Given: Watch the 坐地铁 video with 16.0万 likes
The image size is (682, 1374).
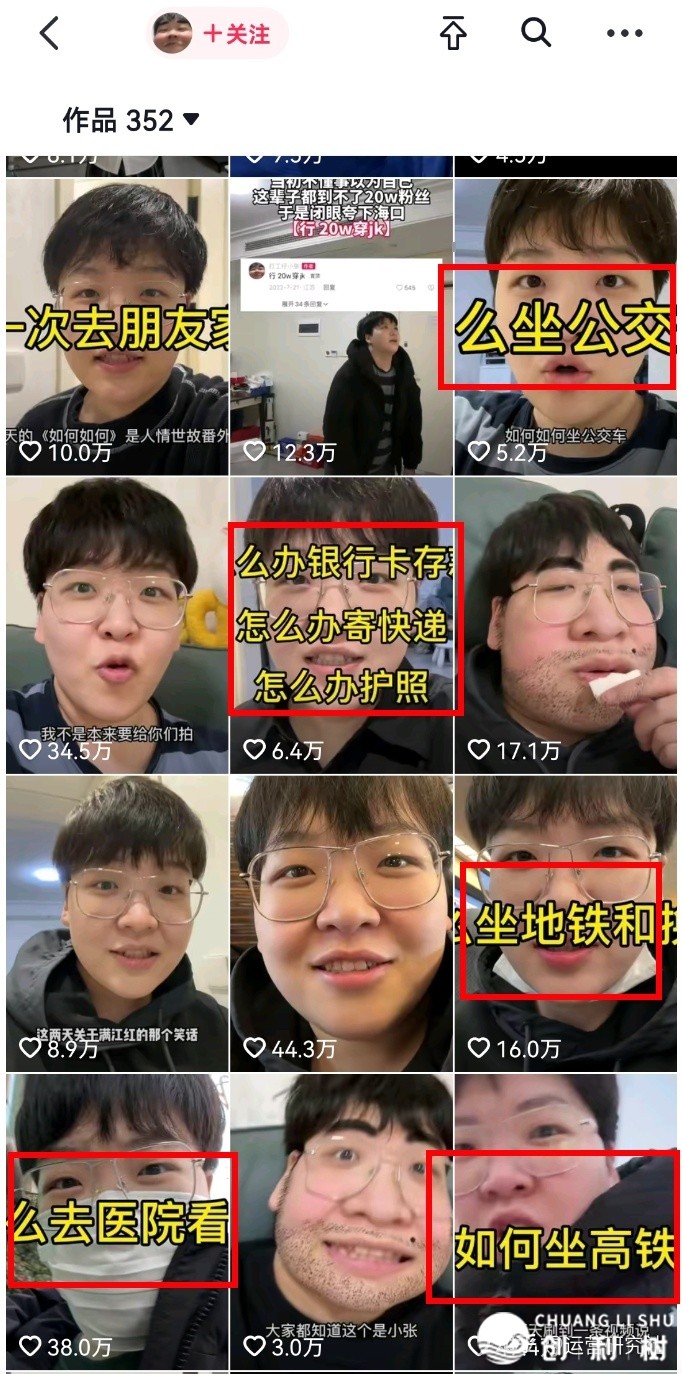Looking at the screenshot, I should pyautogui.click(x=565, y=925).
